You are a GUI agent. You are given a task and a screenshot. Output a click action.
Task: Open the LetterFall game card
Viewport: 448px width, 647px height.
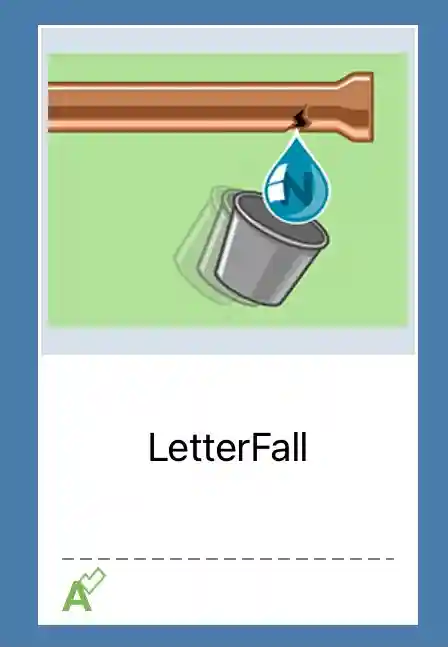[228, 325]
